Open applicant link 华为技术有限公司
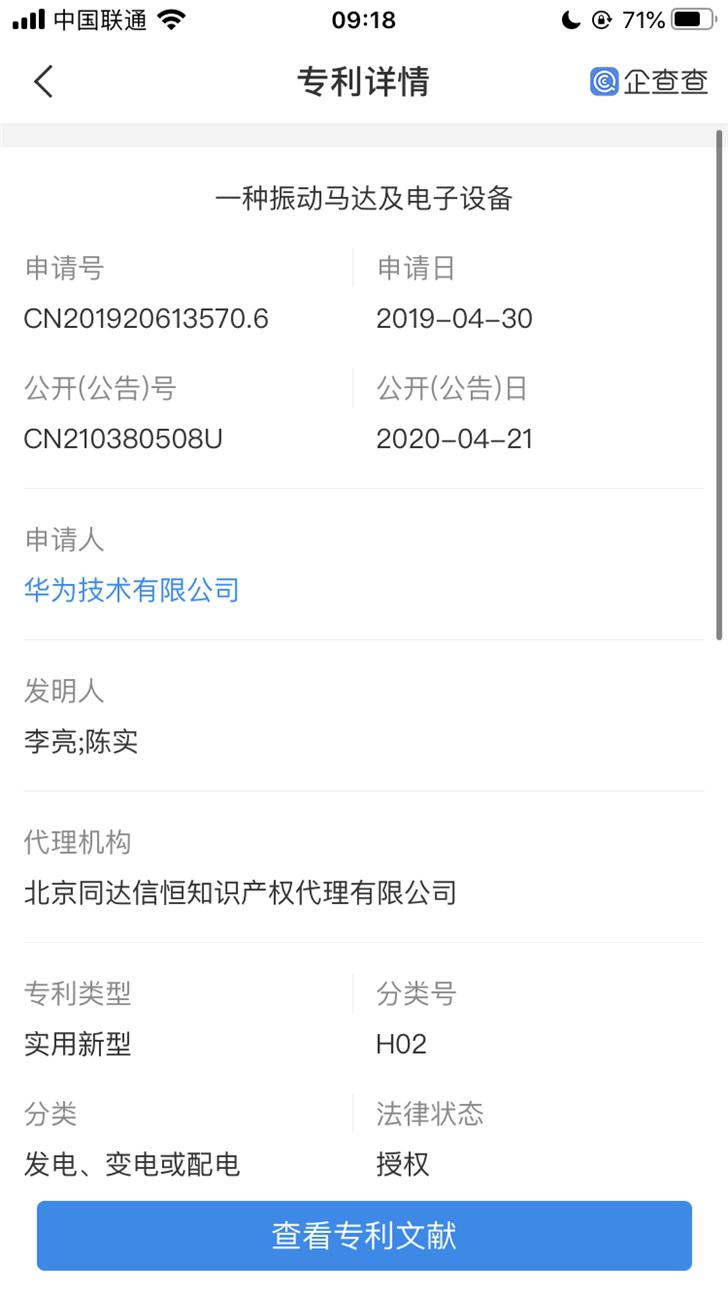Screen dimensions: 728x1294 click(x=132, y=590)
